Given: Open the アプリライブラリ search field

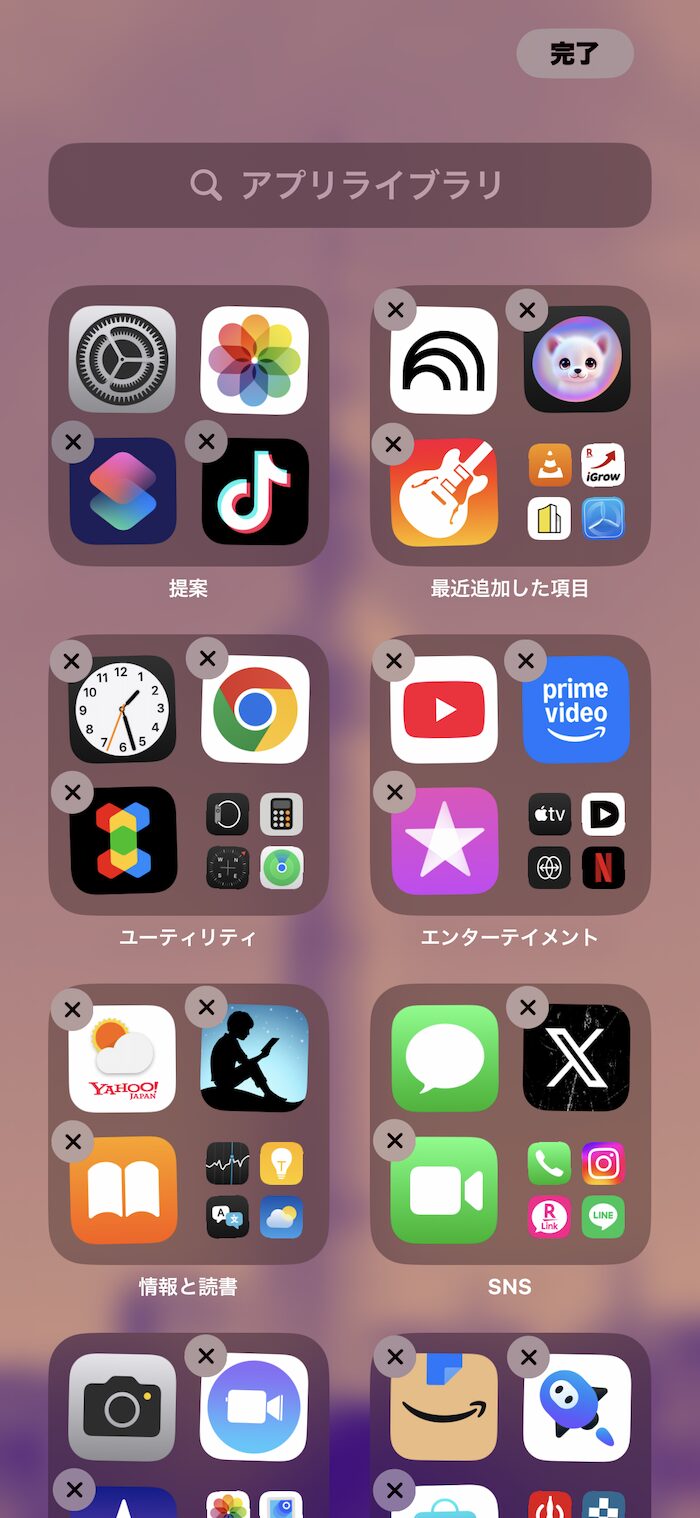Looking at the screenshot, I should tap(350, 185).
